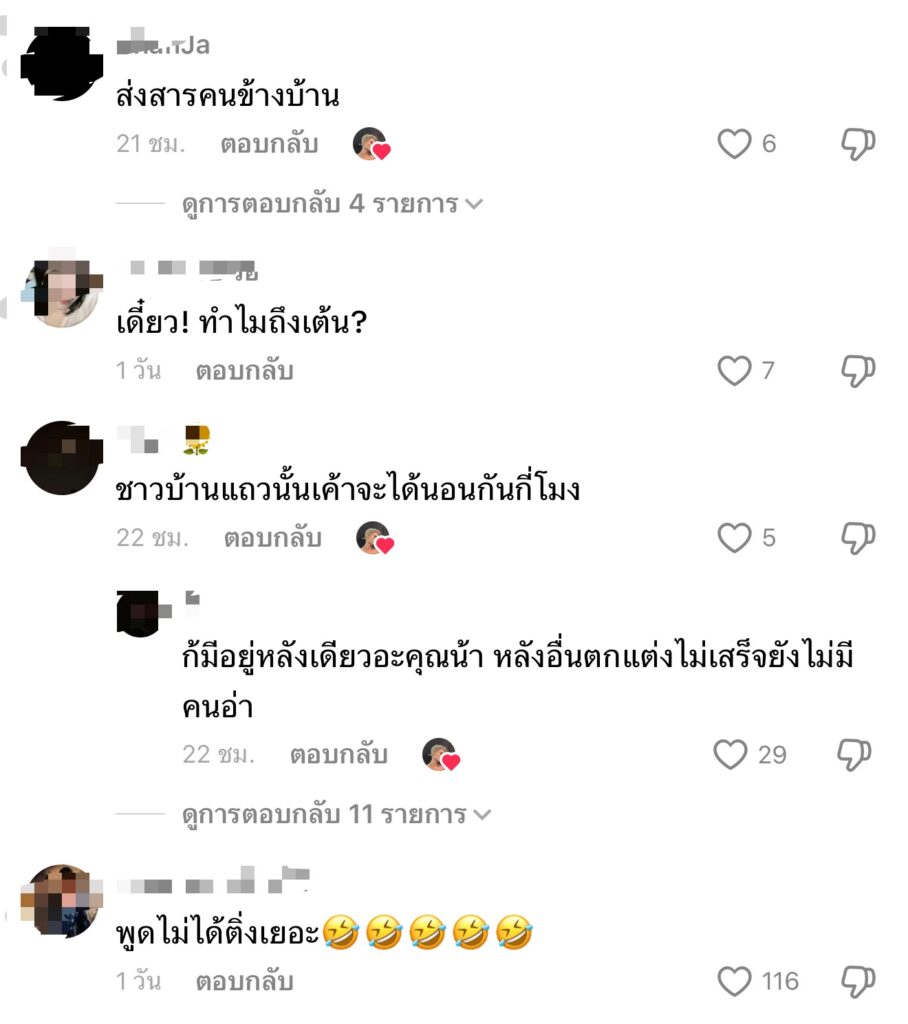Dislike the comment 'พูดไม่ได้ติ่งเยอะ'
This screenshot has height=1024, width=908.
[857, 981]
